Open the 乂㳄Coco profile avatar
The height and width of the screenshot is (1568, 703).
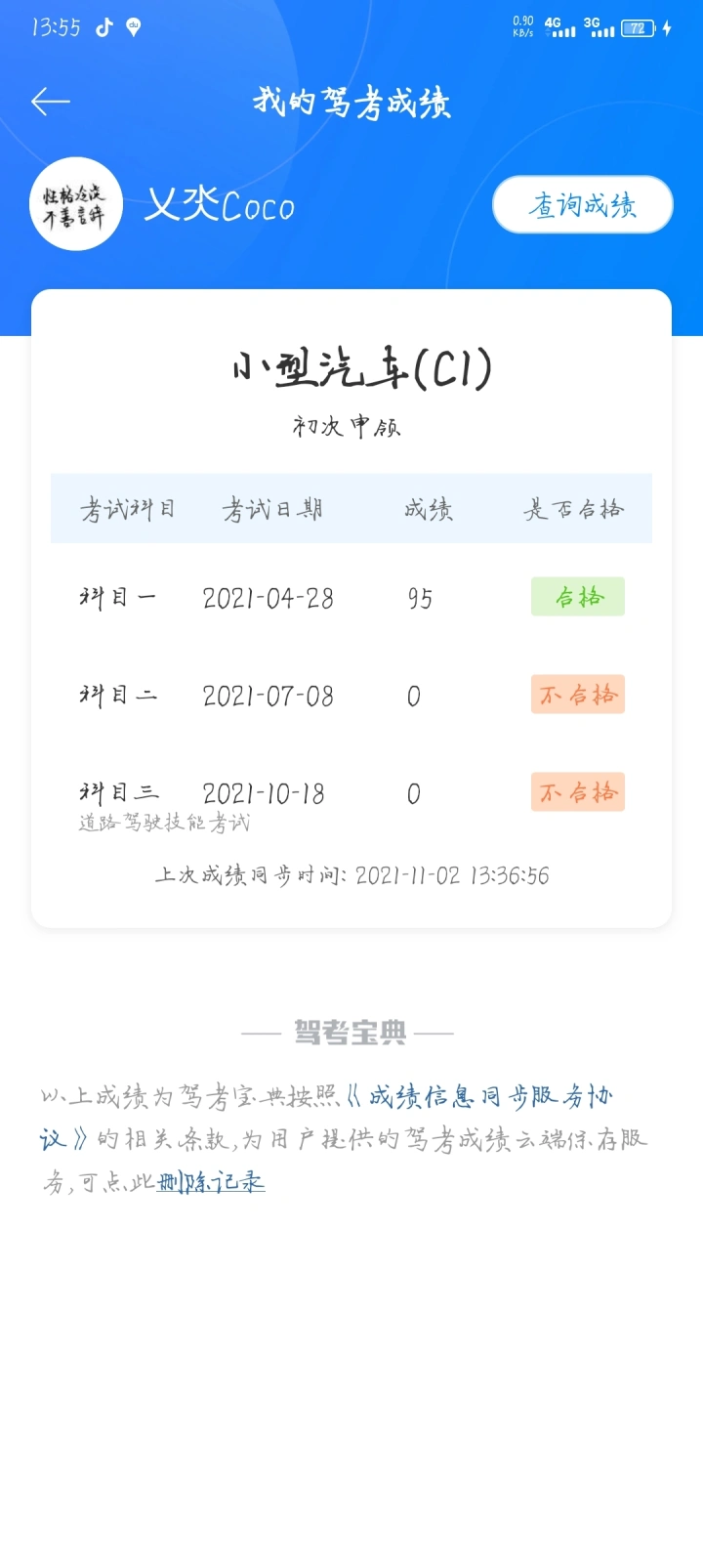(x=76, y=205)
